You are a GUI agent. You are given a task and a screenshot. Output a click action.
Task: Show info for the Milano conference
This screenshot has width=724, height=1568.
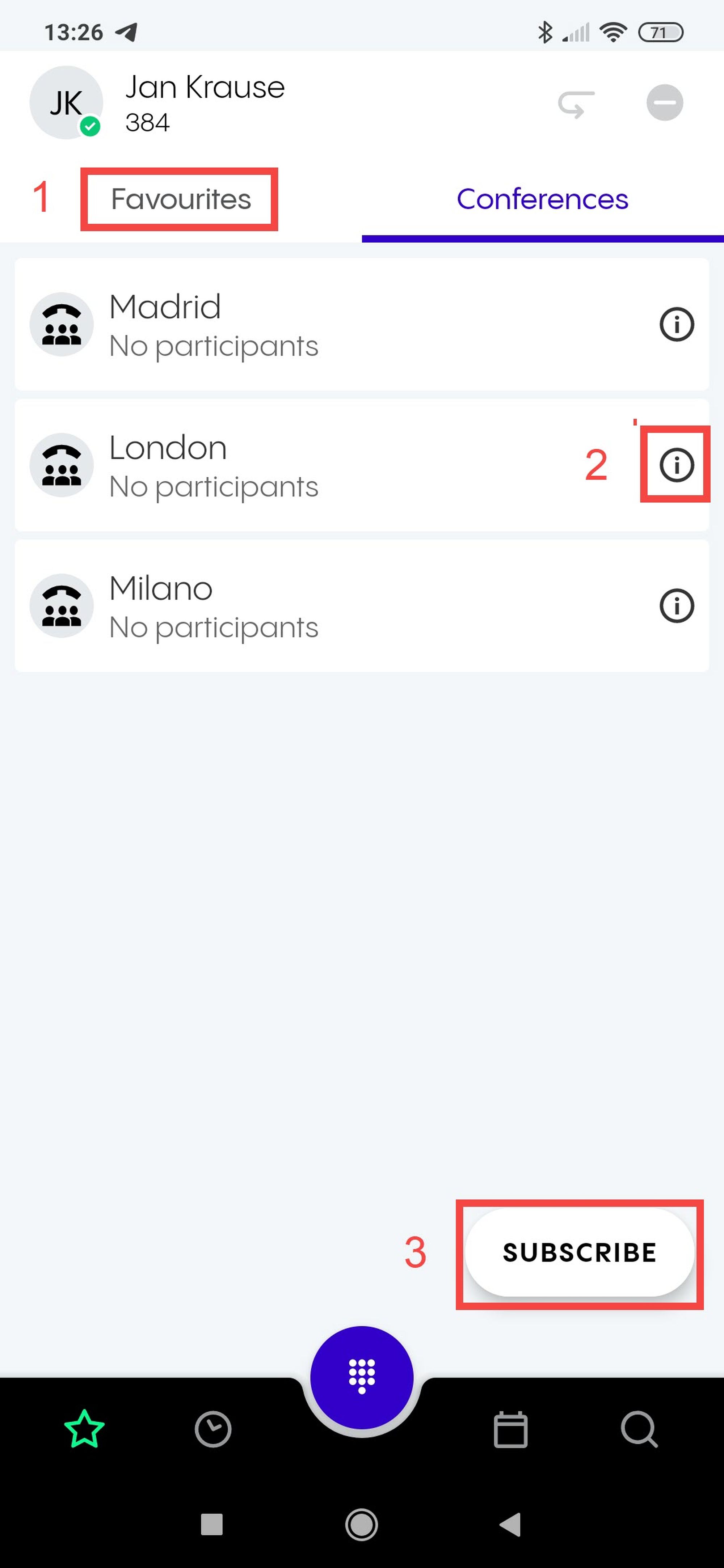point(677,606)
